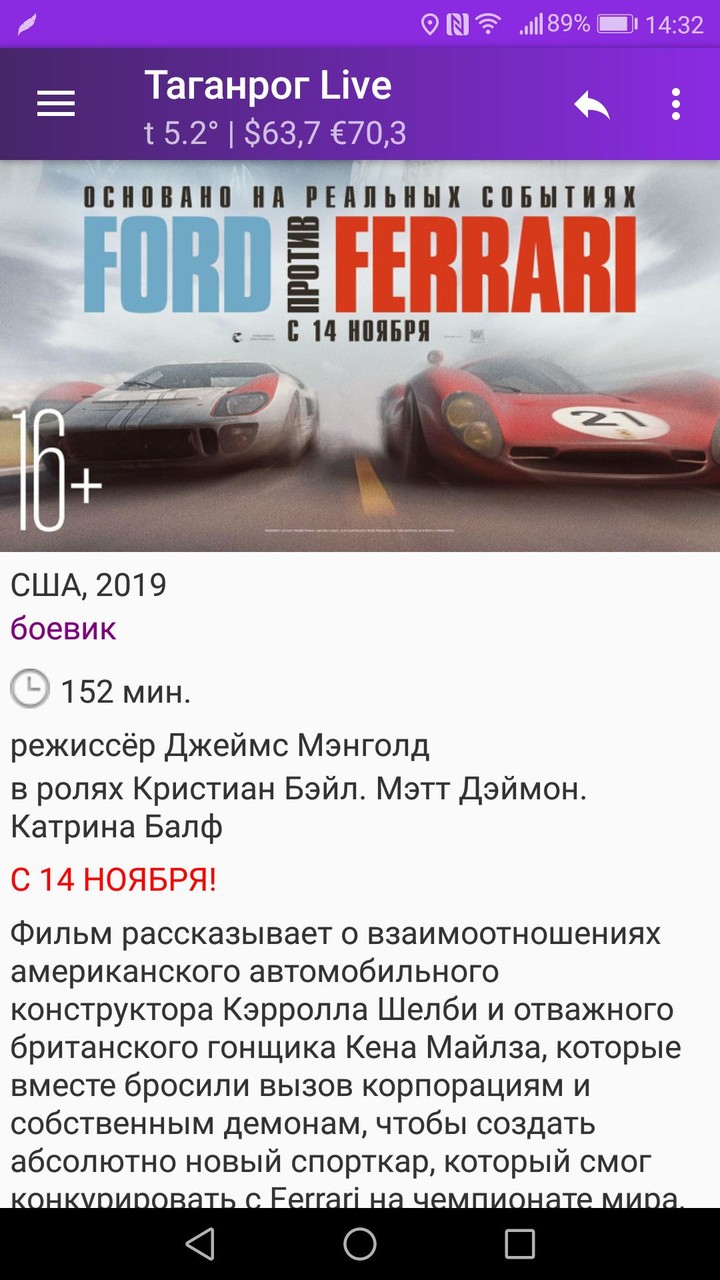Open the Ford vs Ferrari movie poster
This screenshot has height=1280, width=720.
(x=360, y=355)
